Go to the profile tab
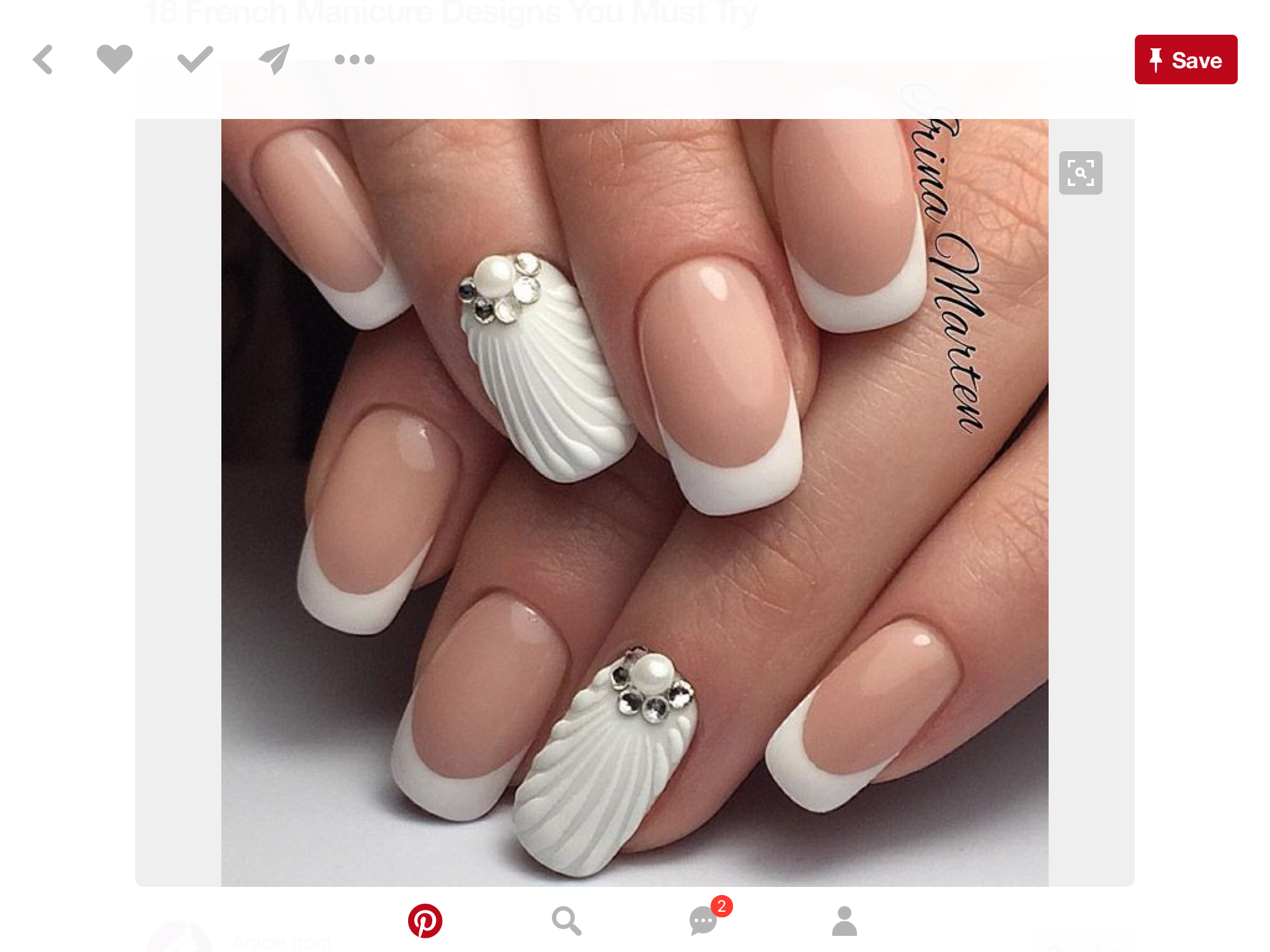The width and height of the screenshot is (1270, 952). 844,920
